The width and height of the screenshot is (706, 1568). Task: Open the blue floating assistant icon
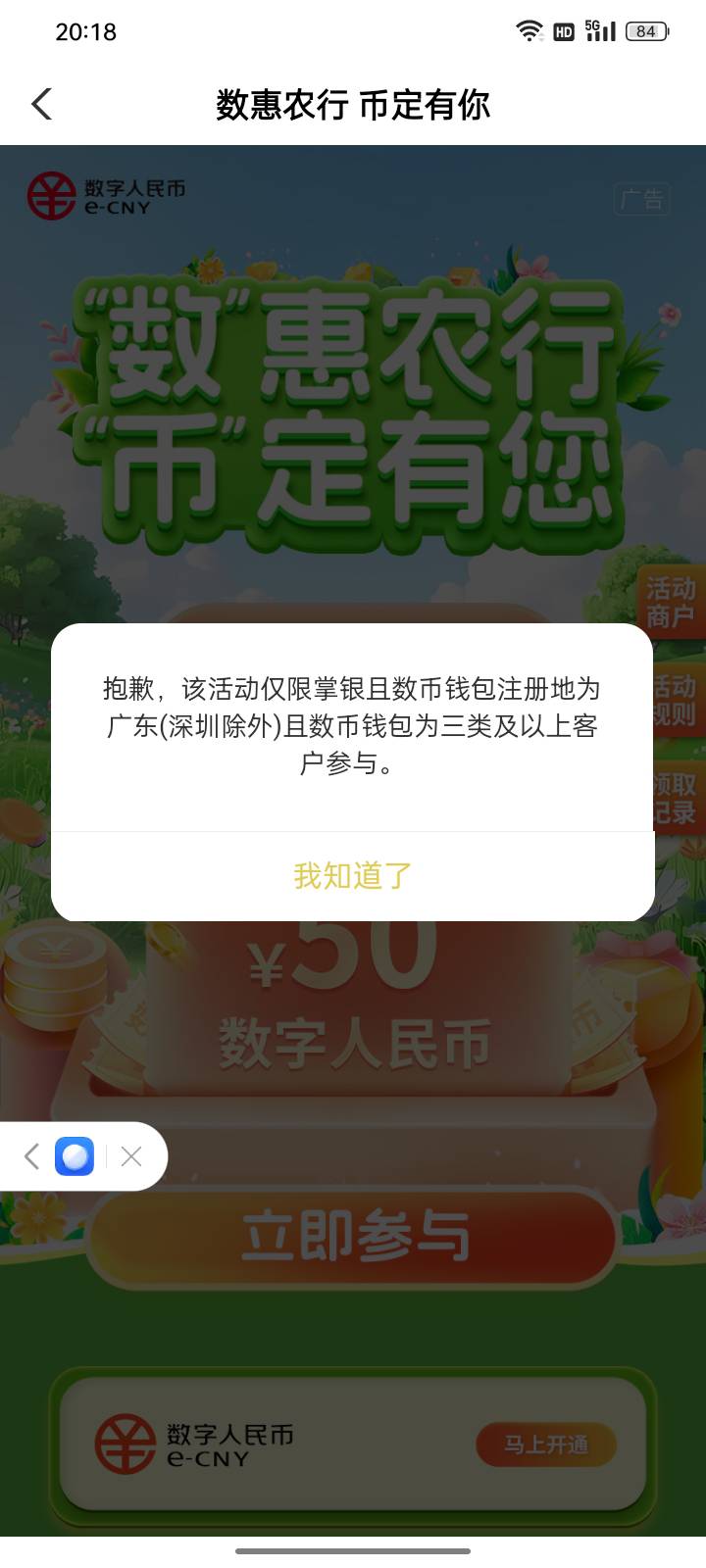[75, 1156]
